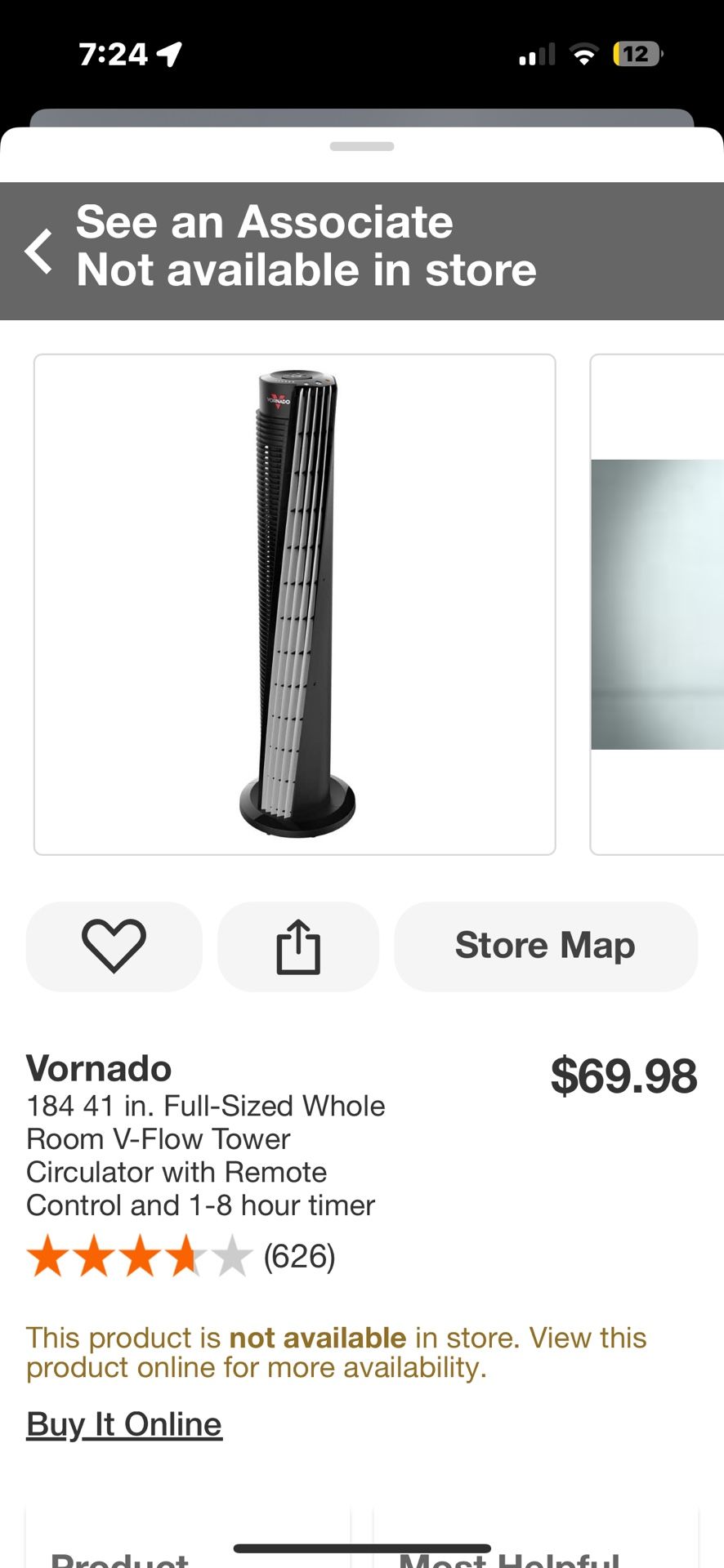The width and height of the screenshot is (724, 1568).
Task: Tap the Wi-Fi icon in the status bar
Action: coord(582,54)
